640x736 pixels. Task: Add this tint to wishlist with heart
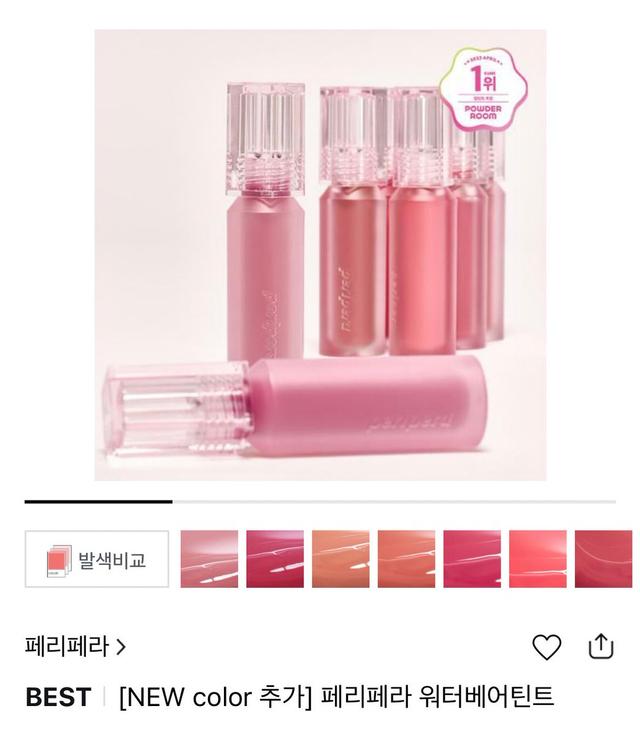[546, 647]
